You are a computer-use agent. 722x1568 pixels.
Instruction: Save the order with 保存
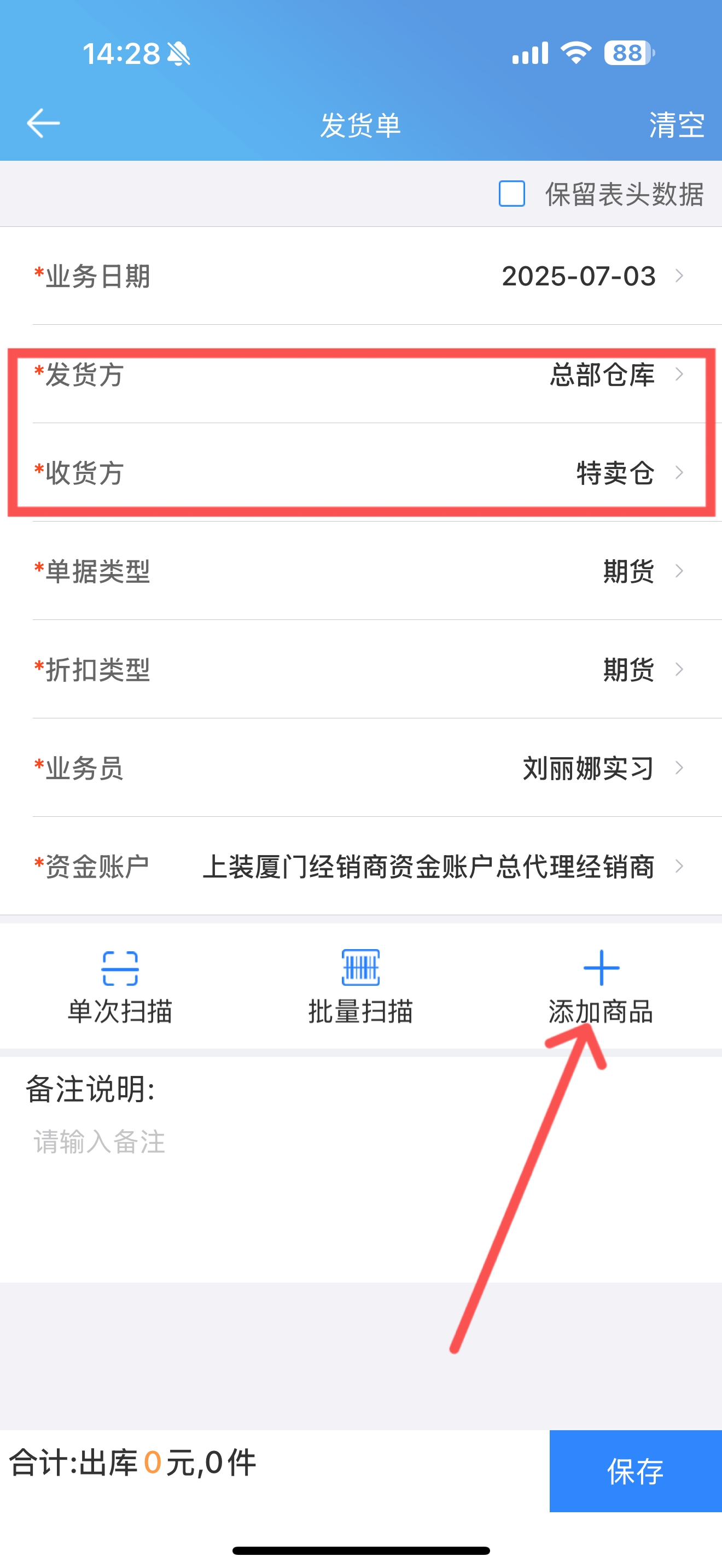[x=636, y=1471]
